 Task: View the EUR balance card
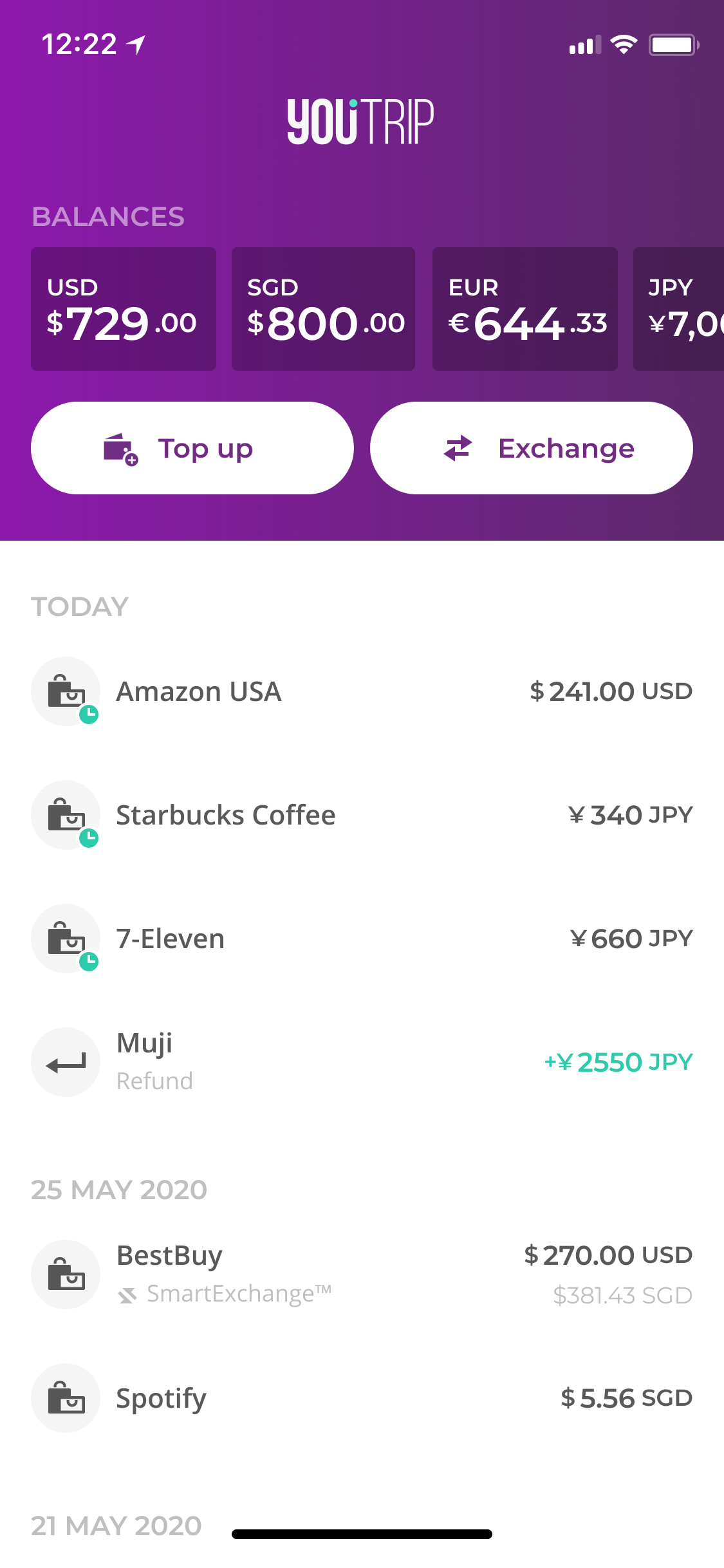pyautogui.click(x=525, y=309)
